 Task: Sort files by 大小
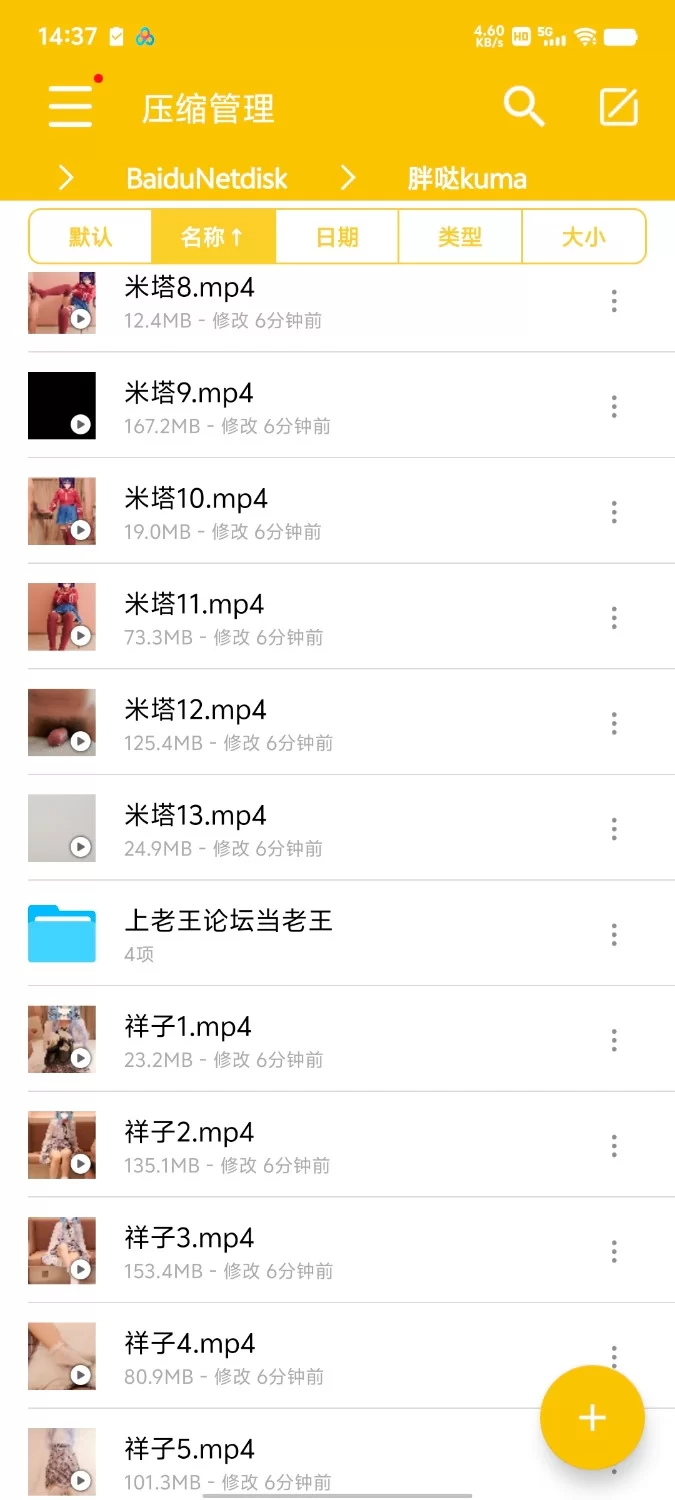(x=584, y=237)
